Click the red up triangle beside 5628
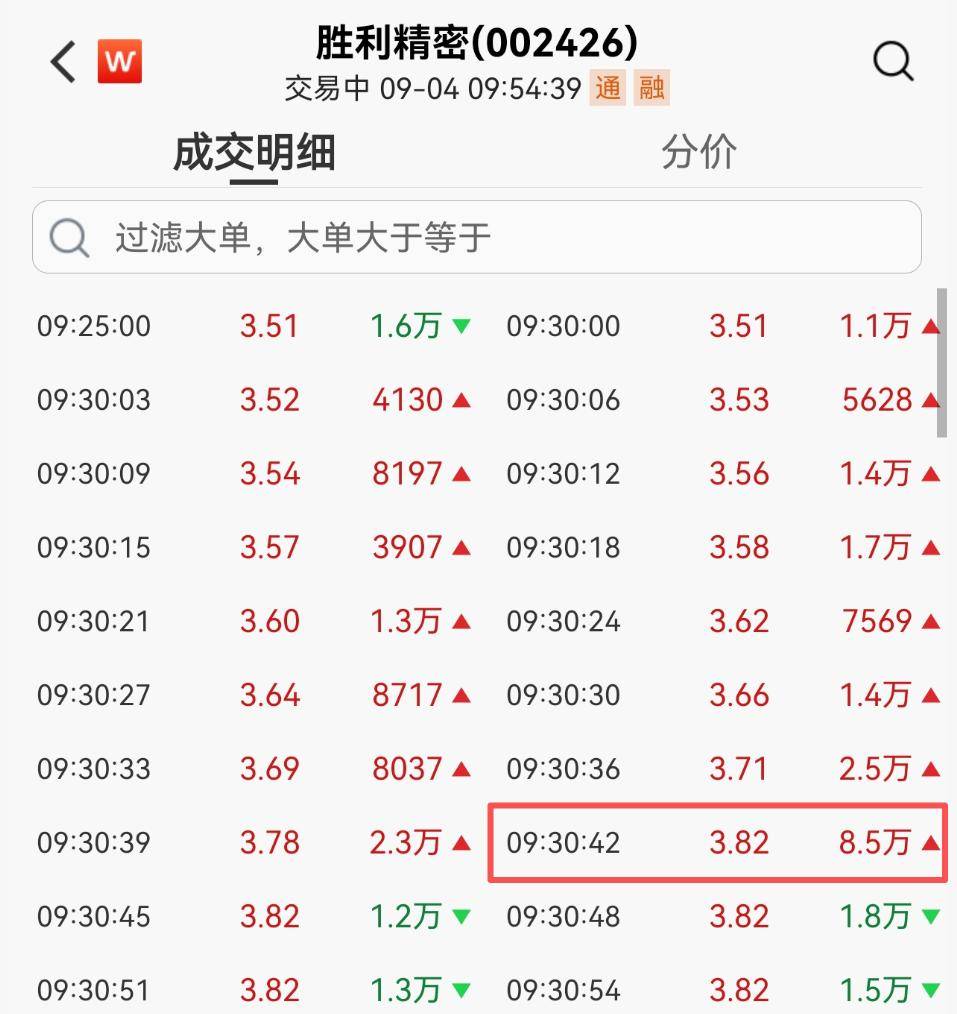Viewport: 957px width, 1014px height. click(x=928, y=399)
